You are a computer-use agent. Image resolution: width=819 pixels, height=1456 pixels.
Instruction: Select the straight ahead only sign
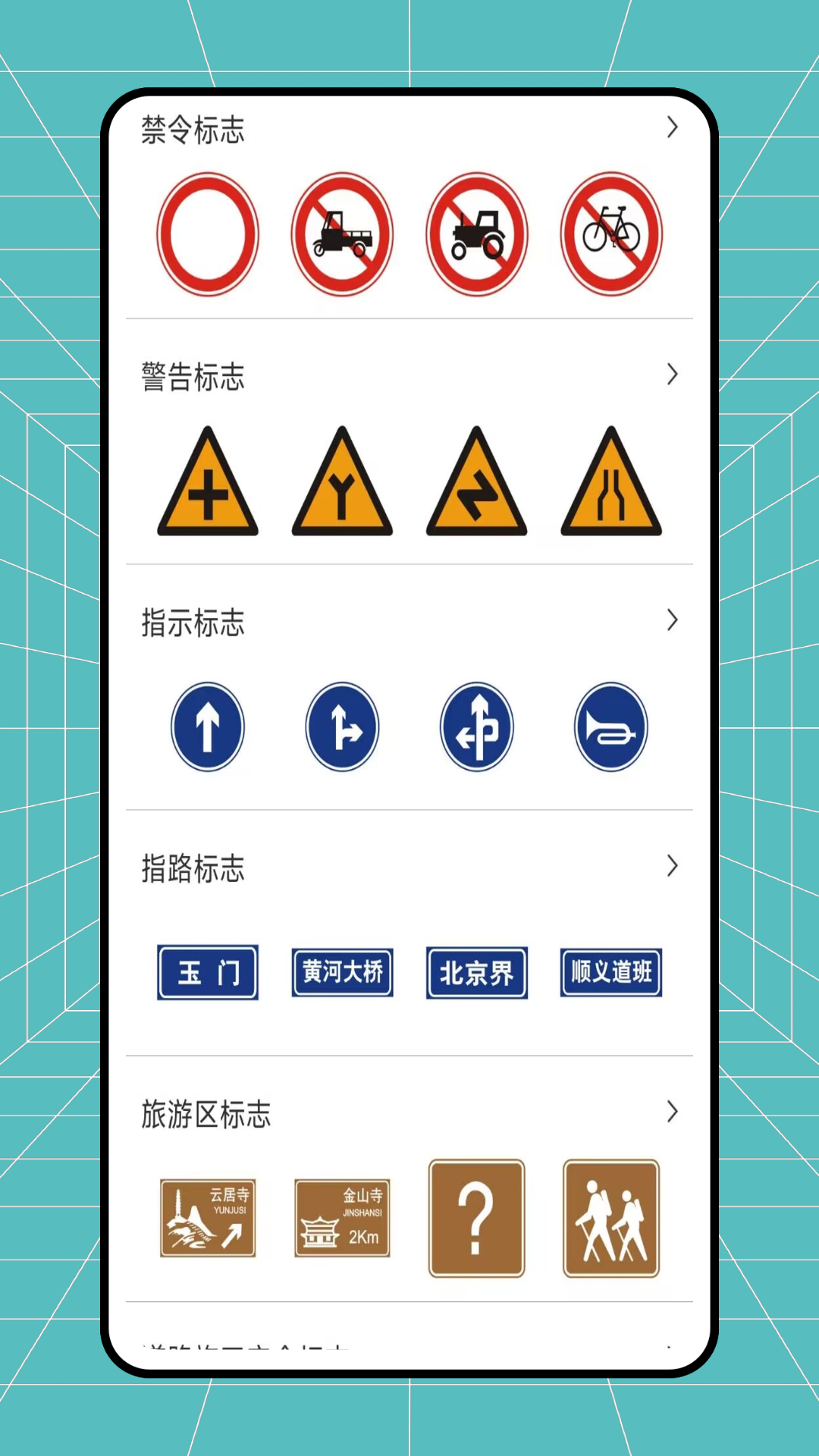pyautogui.click(x=208, y=726)
